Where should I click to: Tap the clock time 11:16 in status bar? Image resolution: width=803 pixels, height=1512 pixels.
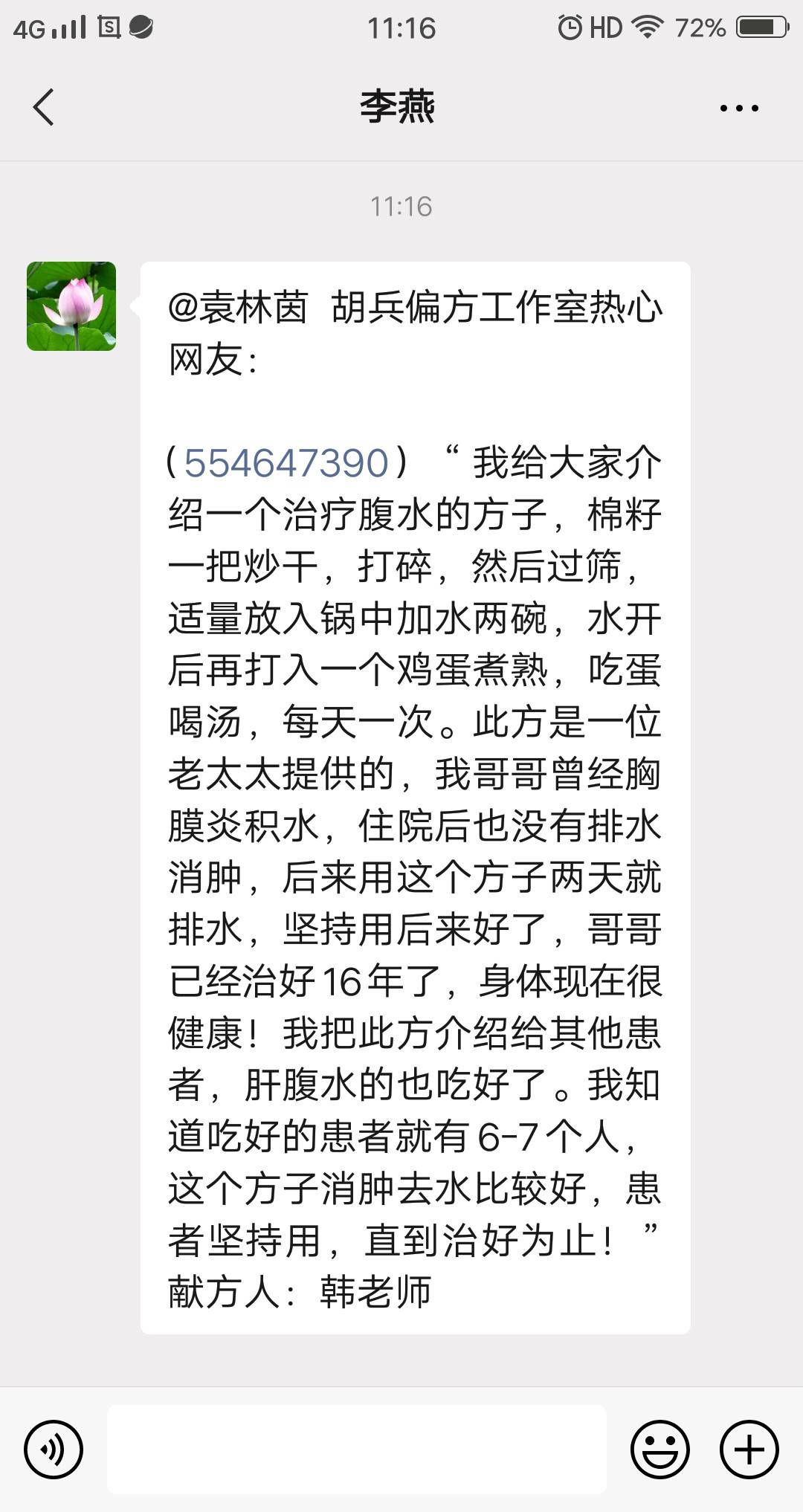401,27
